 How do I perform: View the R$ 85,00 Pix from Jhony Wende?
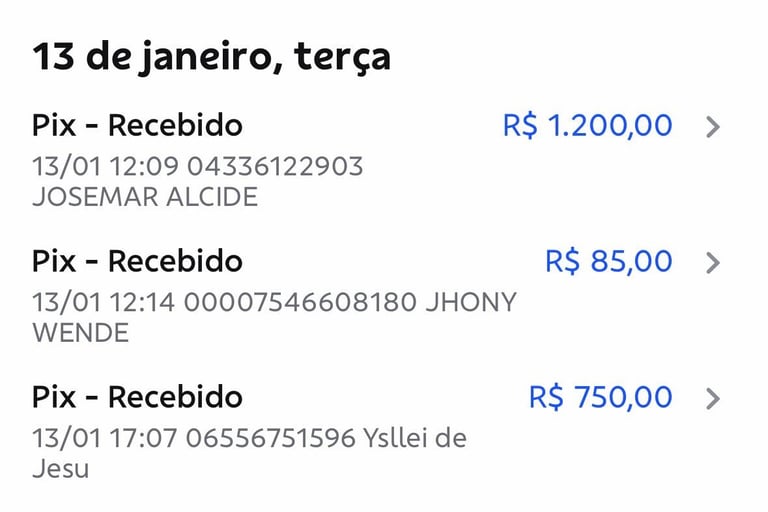[x=712, y=263]
